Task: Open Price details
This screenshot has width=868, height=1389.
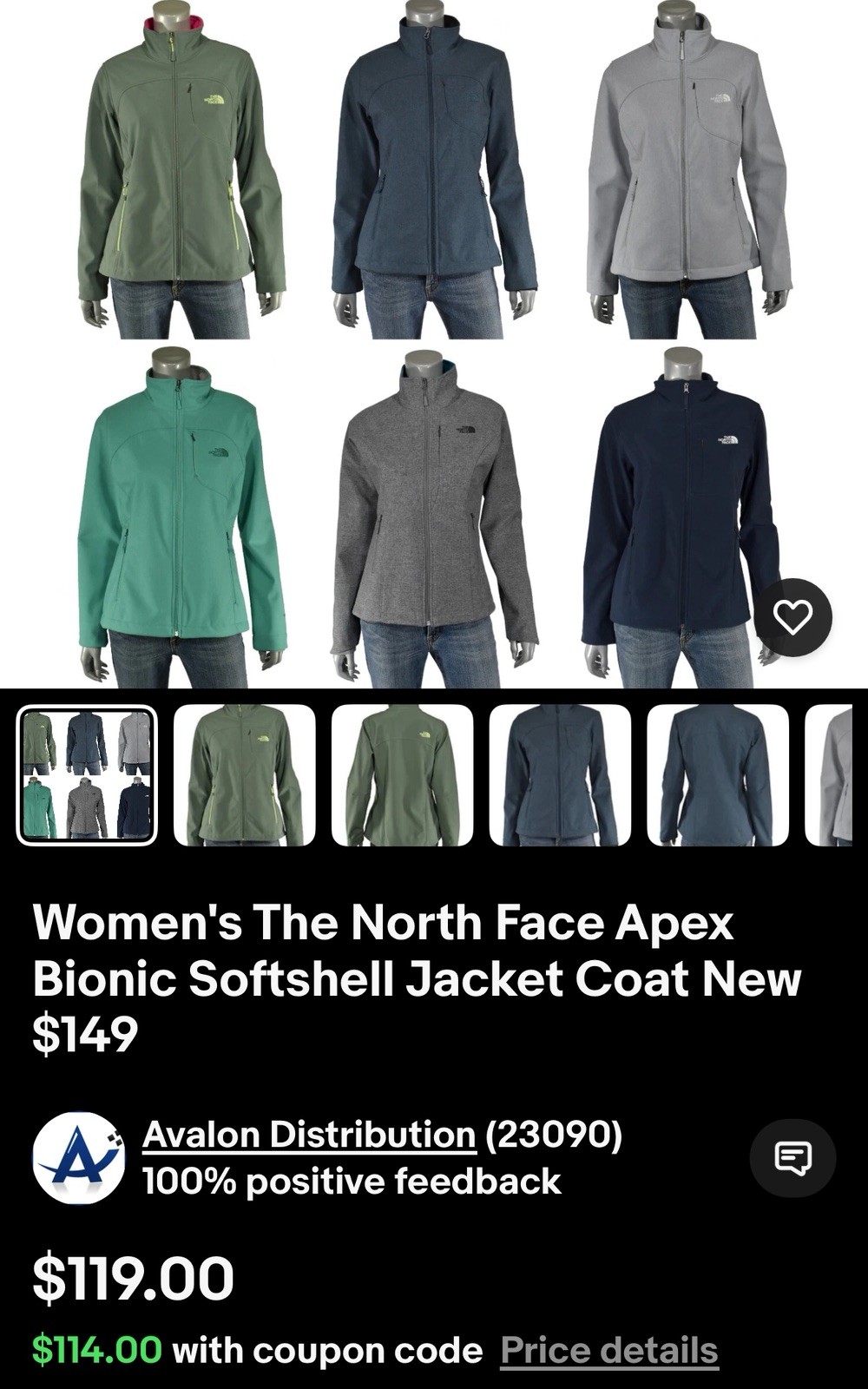Action: tap(609, 1351)
